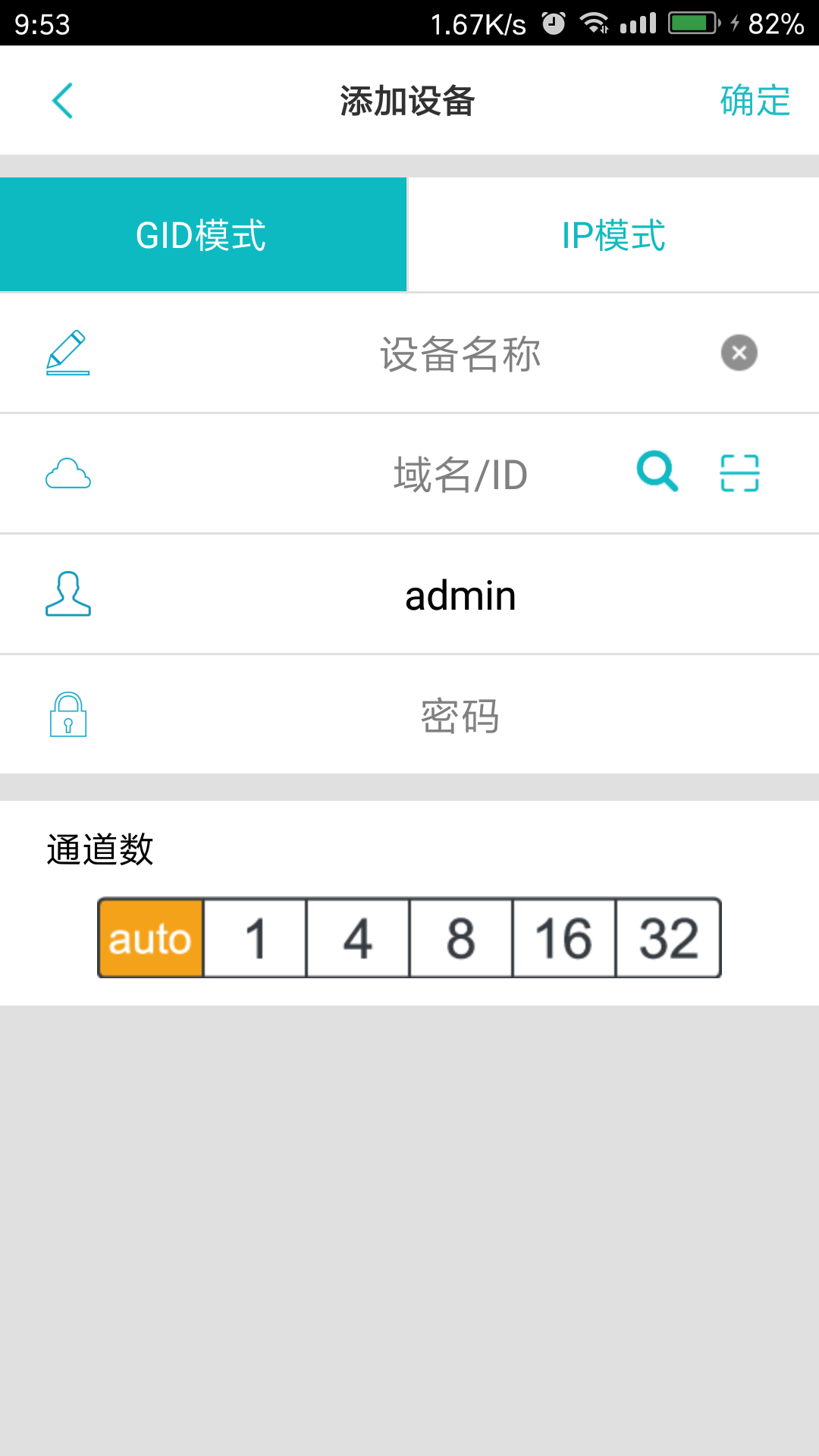This screenshot has width=819, height=1456.
Task: Open the QR code scanner icon
Action: (740, 473)
